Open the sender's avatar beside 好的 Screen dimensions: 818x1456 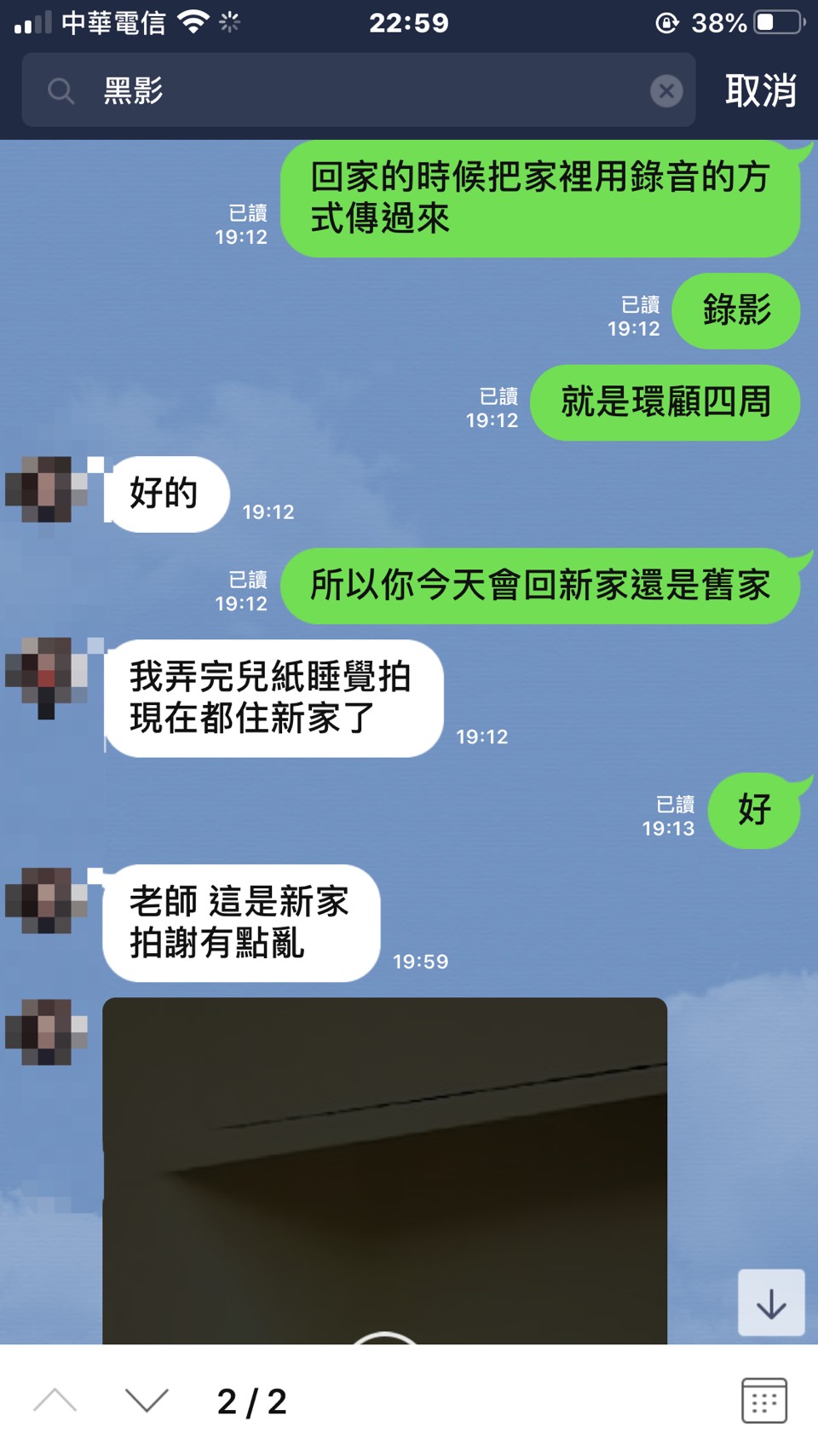point(47,490)
